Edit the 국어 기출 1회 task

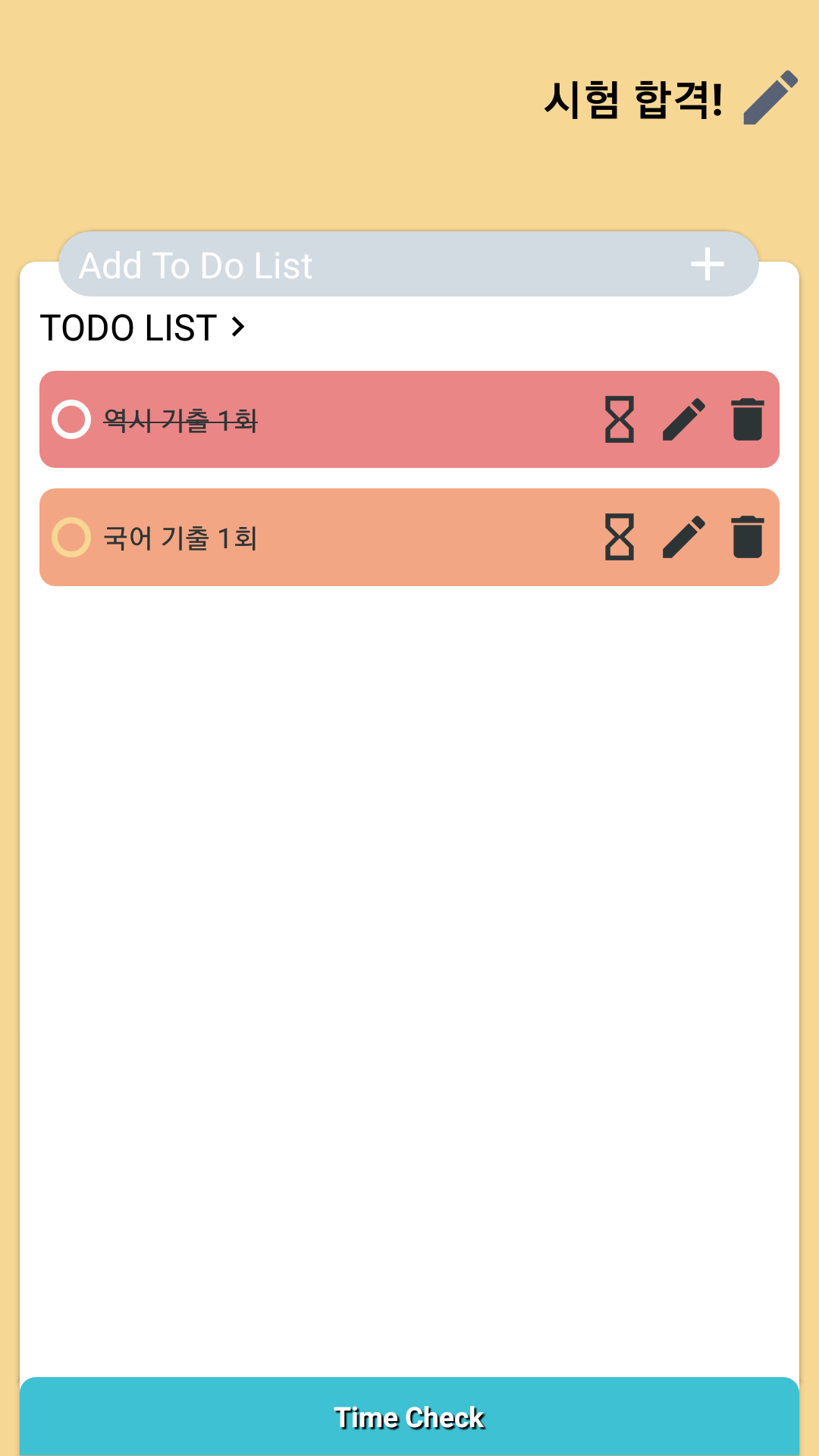coord(684,538)
